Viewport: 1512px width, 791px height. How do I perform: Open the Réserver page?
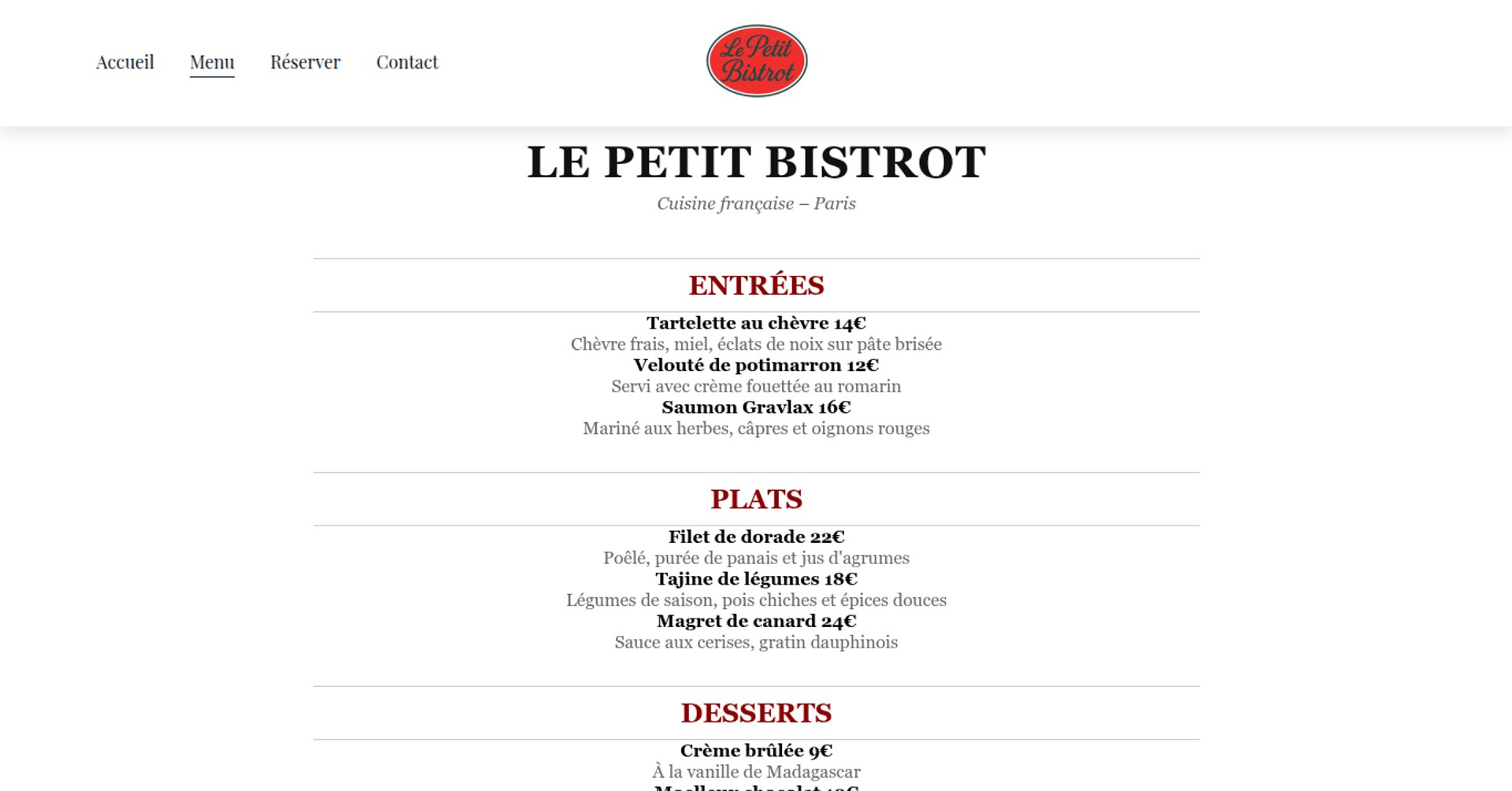click(x=305, y=62)
